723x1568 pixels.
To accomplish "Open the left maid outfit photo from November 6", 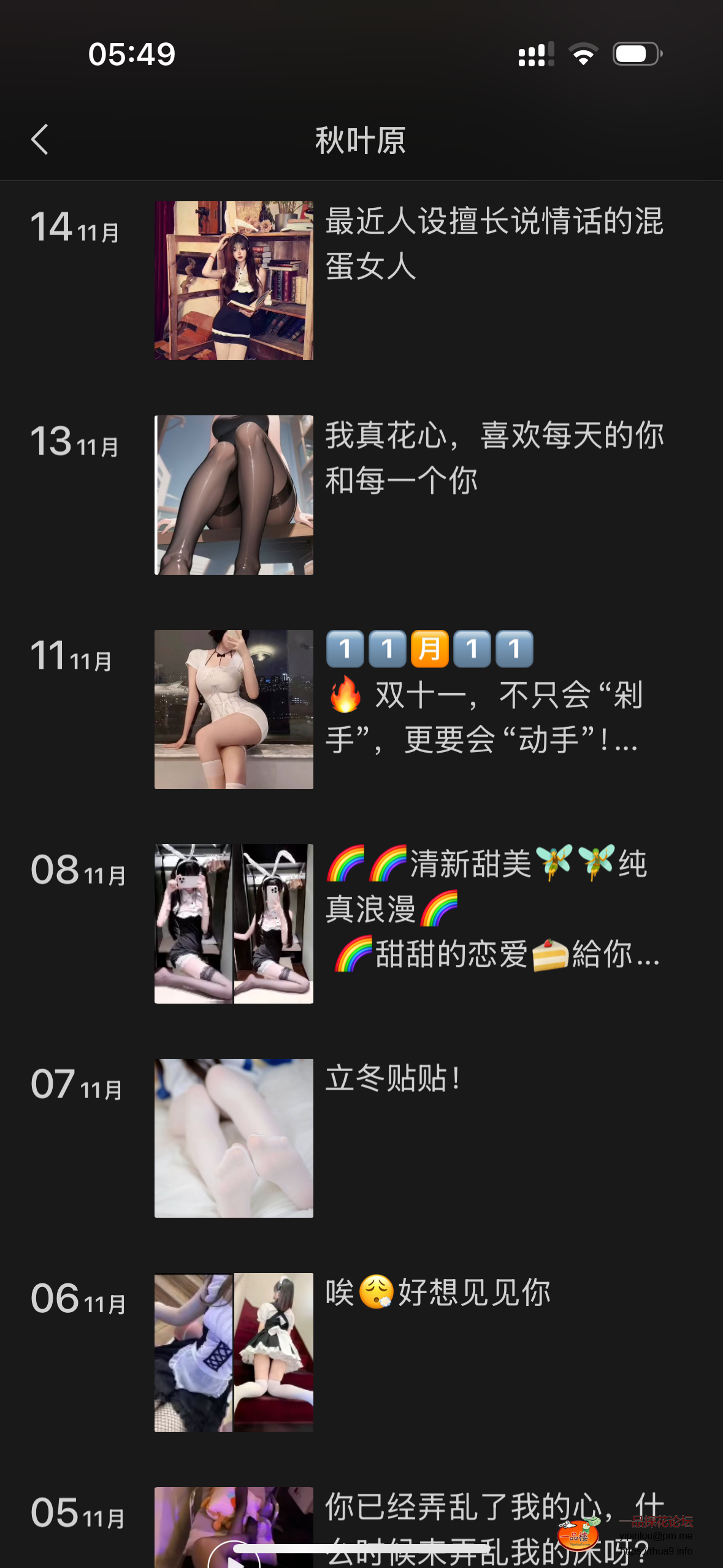I will (194, 1353).
